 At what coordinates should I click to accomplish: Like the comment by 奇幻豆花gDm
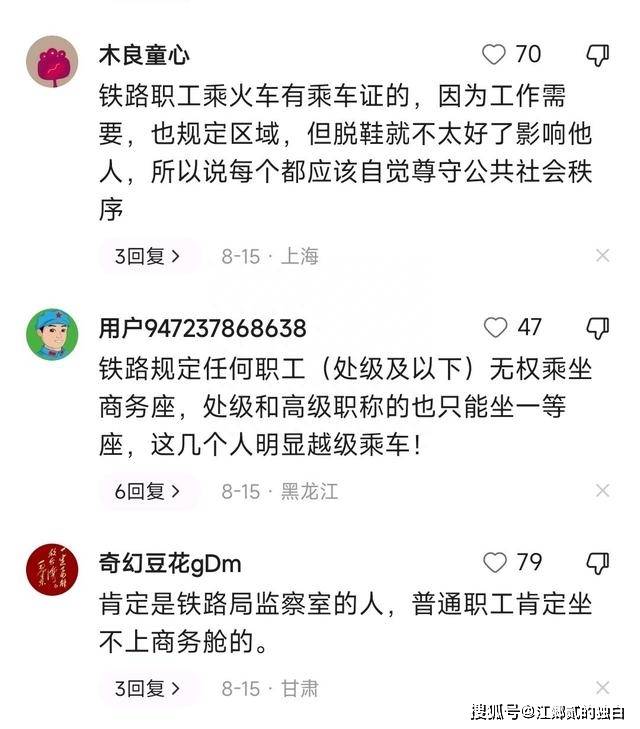[x=495, y=562]
